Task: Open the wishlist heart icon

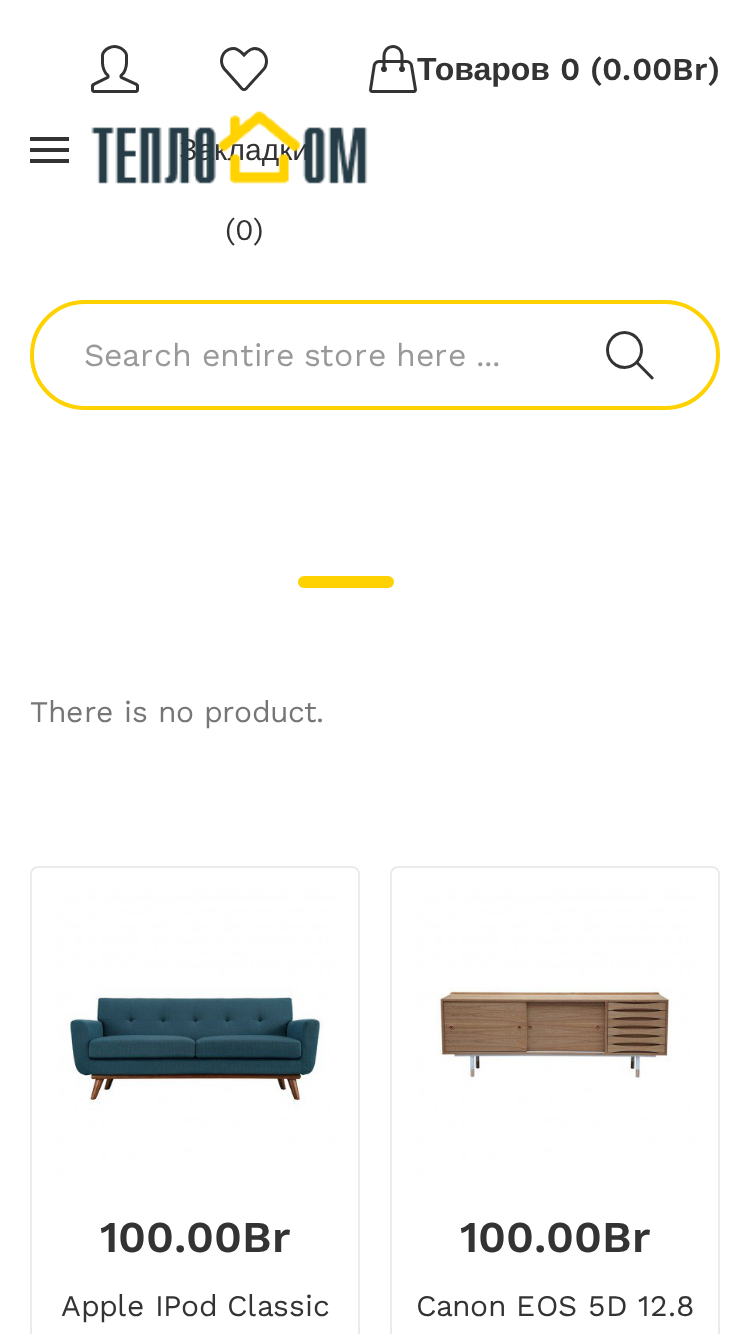Action: coord(244,70)
